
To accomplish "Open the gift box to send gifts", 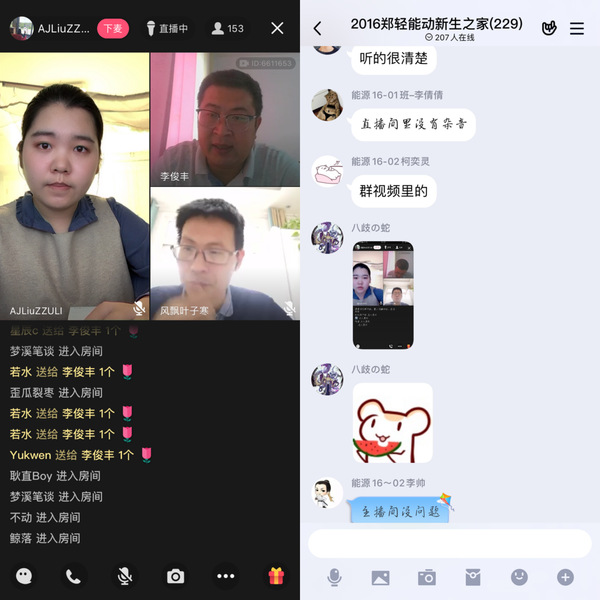I will point(276,576).
